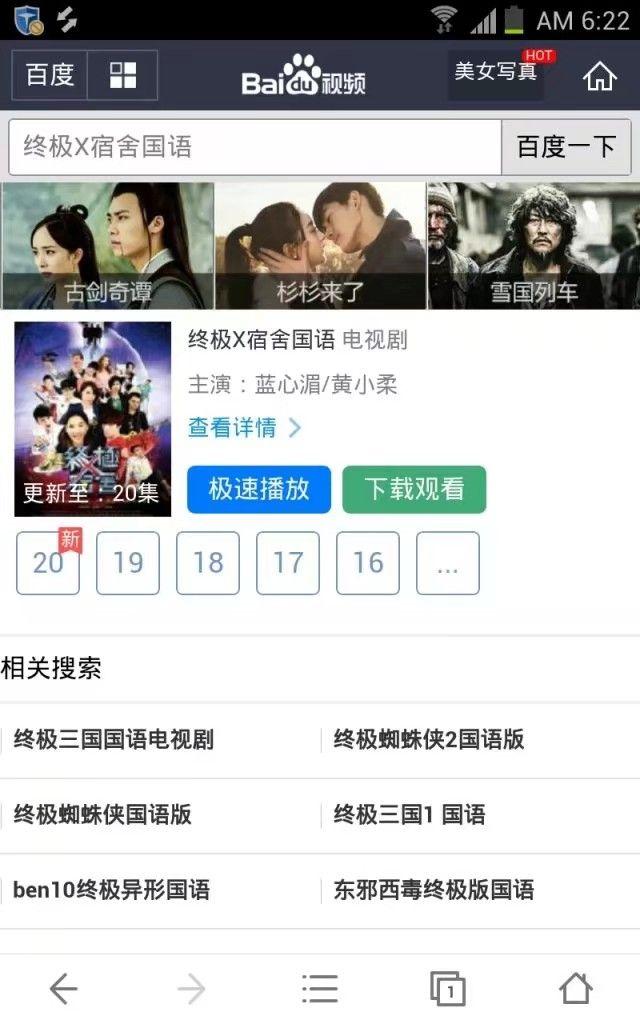The width and height of the screenshot is (640, 1024).
Task: Tap the 百度 button in header
Action: [49, 75]
